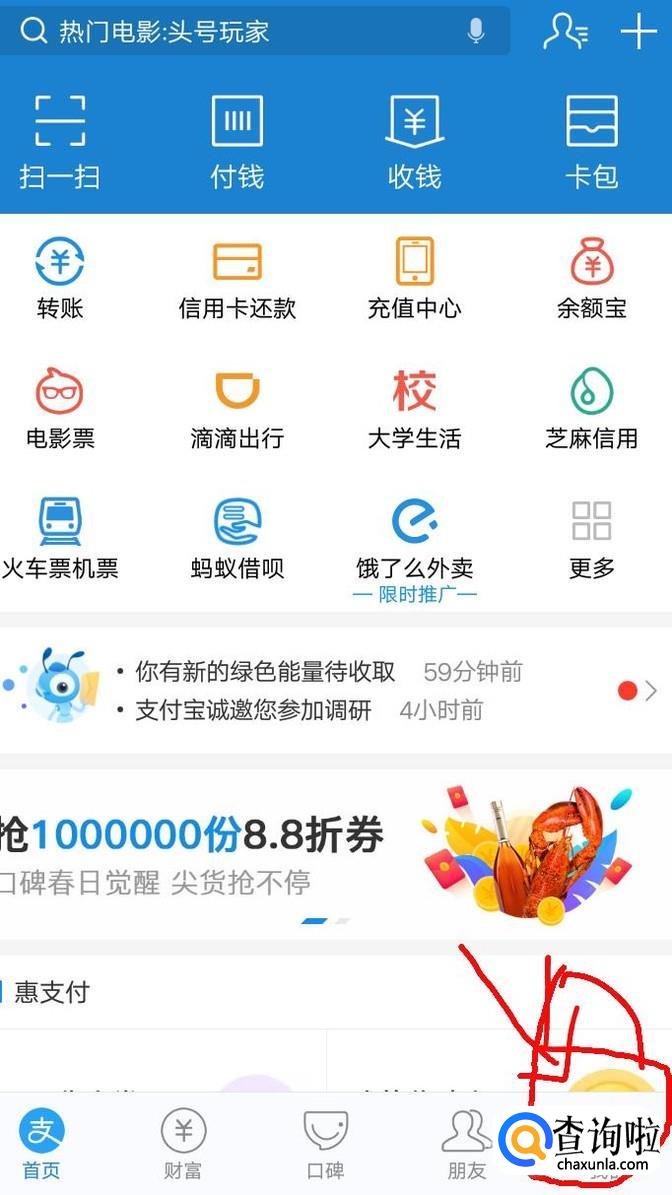
Task: Open 芝麻信用 score
Action: 591,408
